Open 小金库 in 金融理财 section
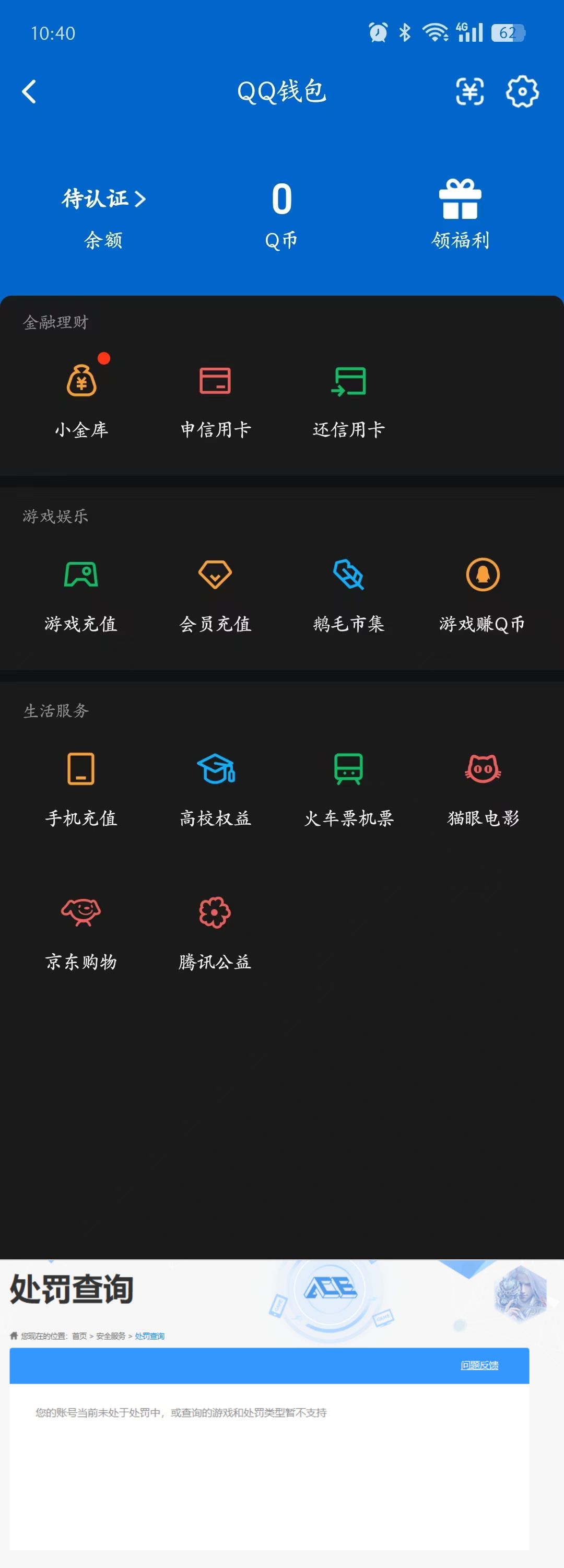 (82, 399)
